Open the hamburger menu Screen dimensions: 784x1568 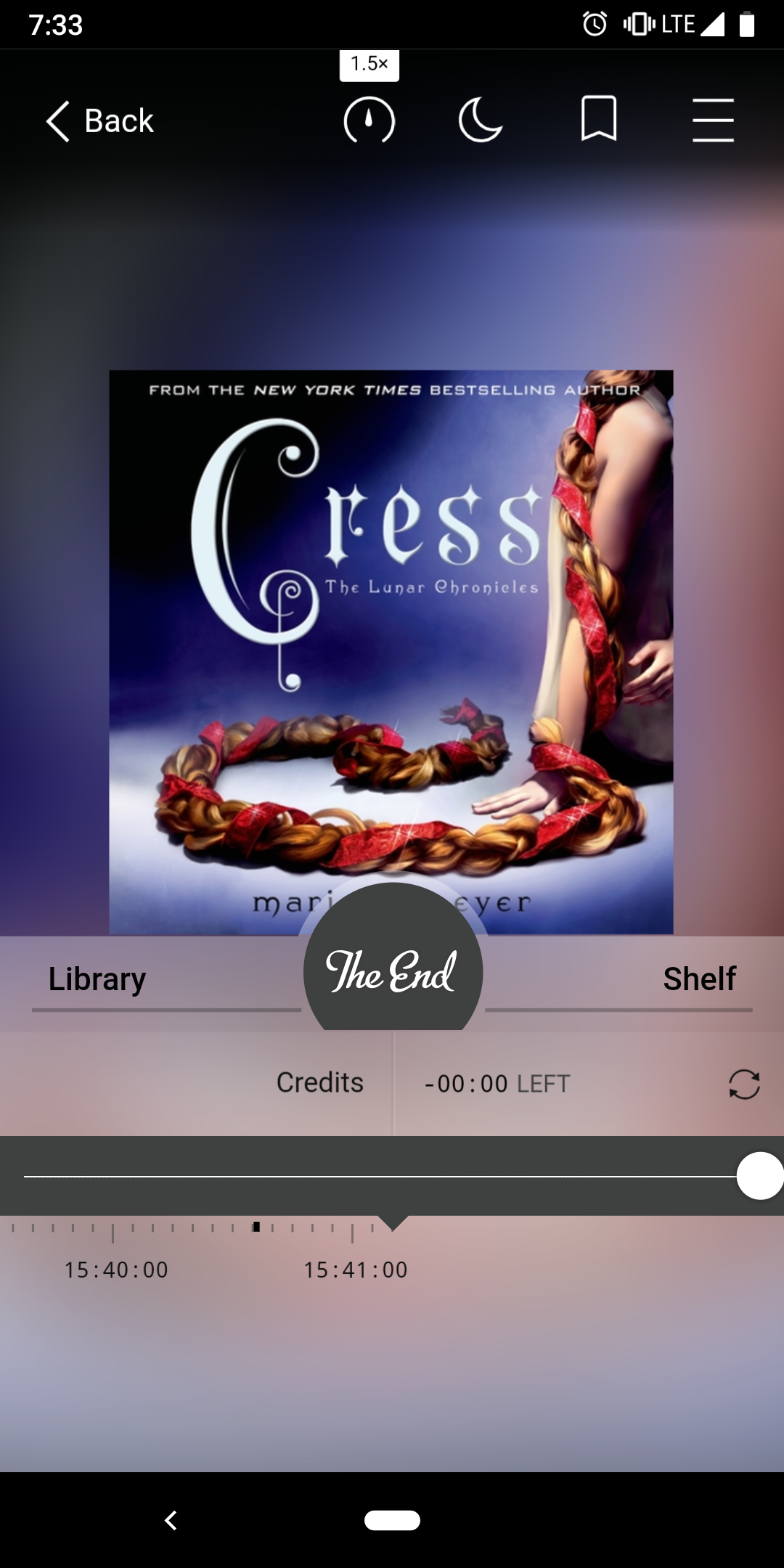pos(713,121)
